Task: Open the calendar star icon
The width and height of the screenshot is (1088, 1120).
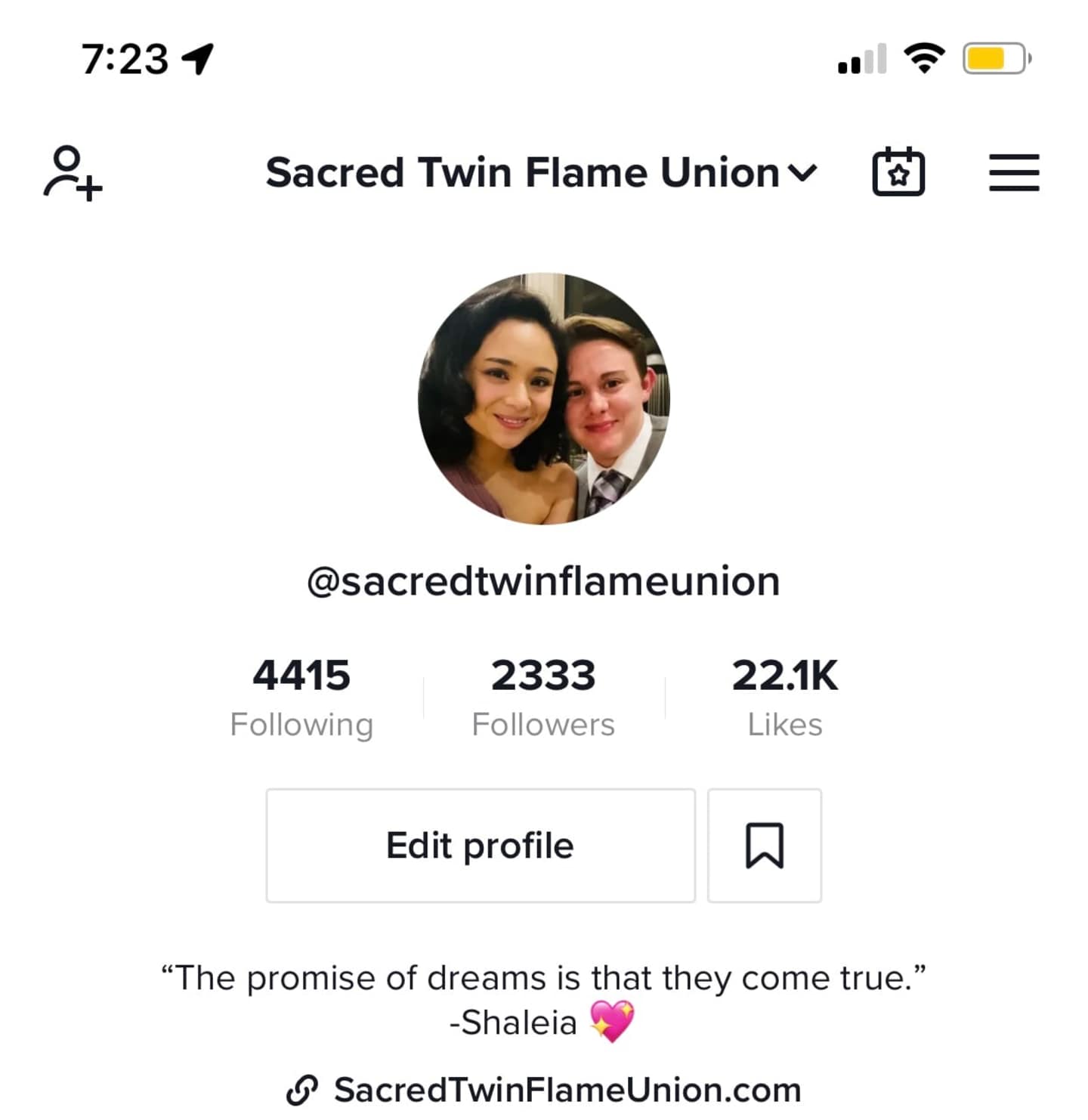Action: (898, 173)
